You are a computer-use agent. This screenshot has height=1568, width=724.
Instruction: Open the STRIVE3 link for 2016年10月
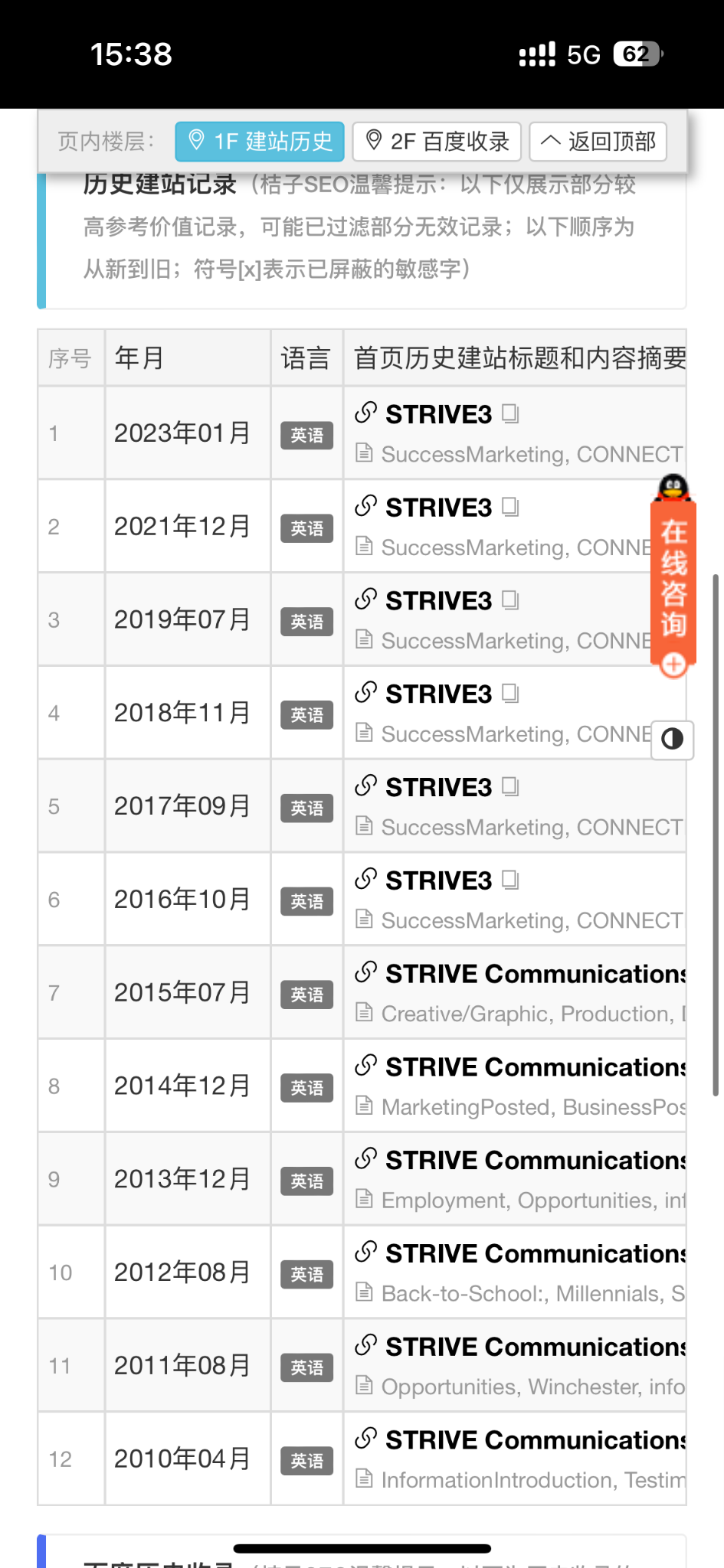438,880
